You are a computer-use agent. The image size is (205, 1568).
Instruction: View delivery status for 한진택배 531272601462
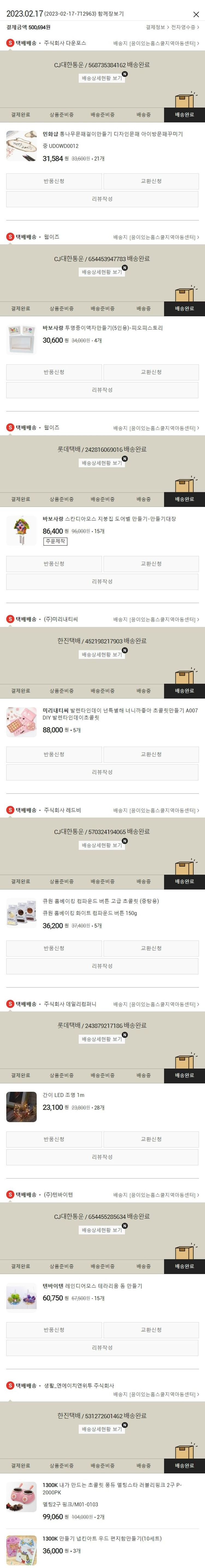tap(102, 1429)
